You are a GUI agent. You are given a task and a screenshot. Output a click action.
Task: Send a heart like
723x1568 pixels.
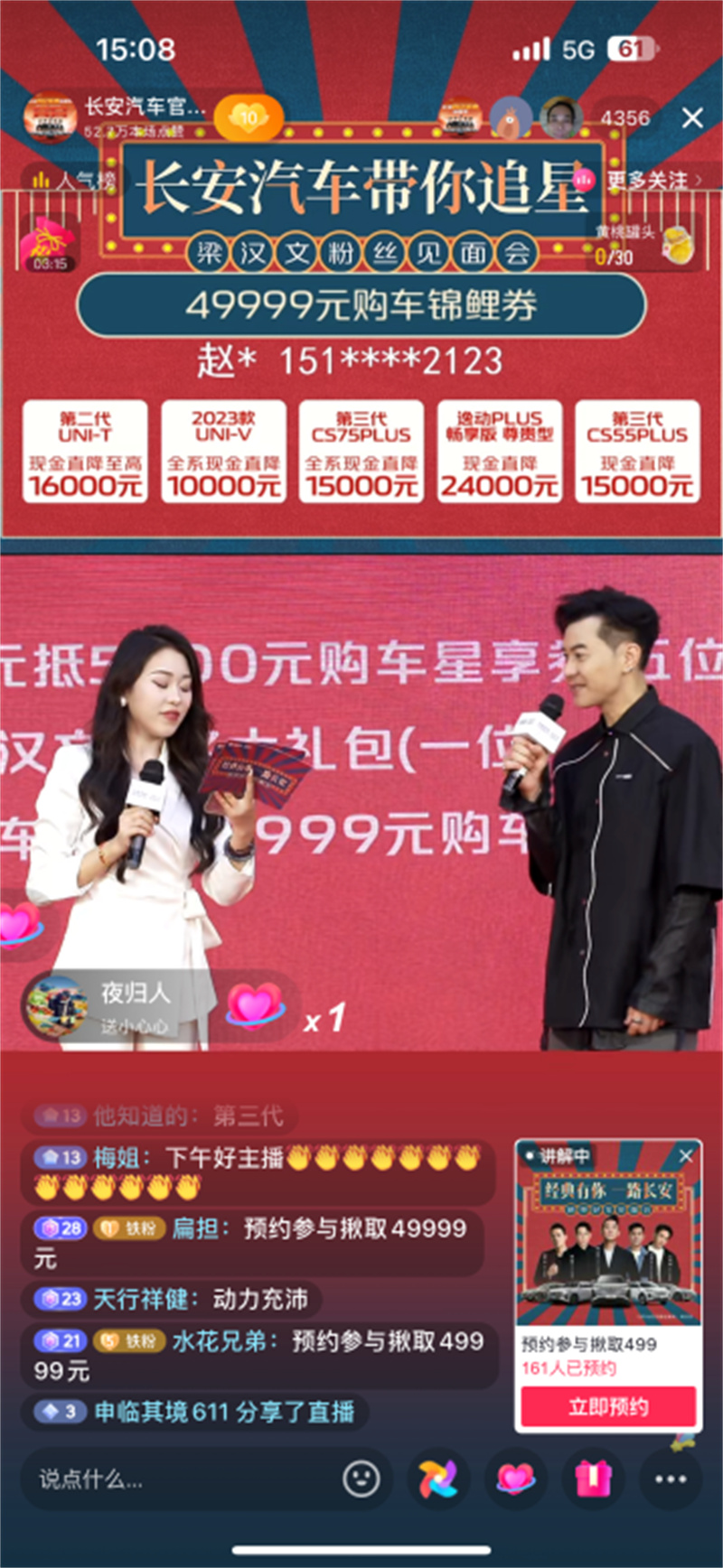pos(516,1479)
